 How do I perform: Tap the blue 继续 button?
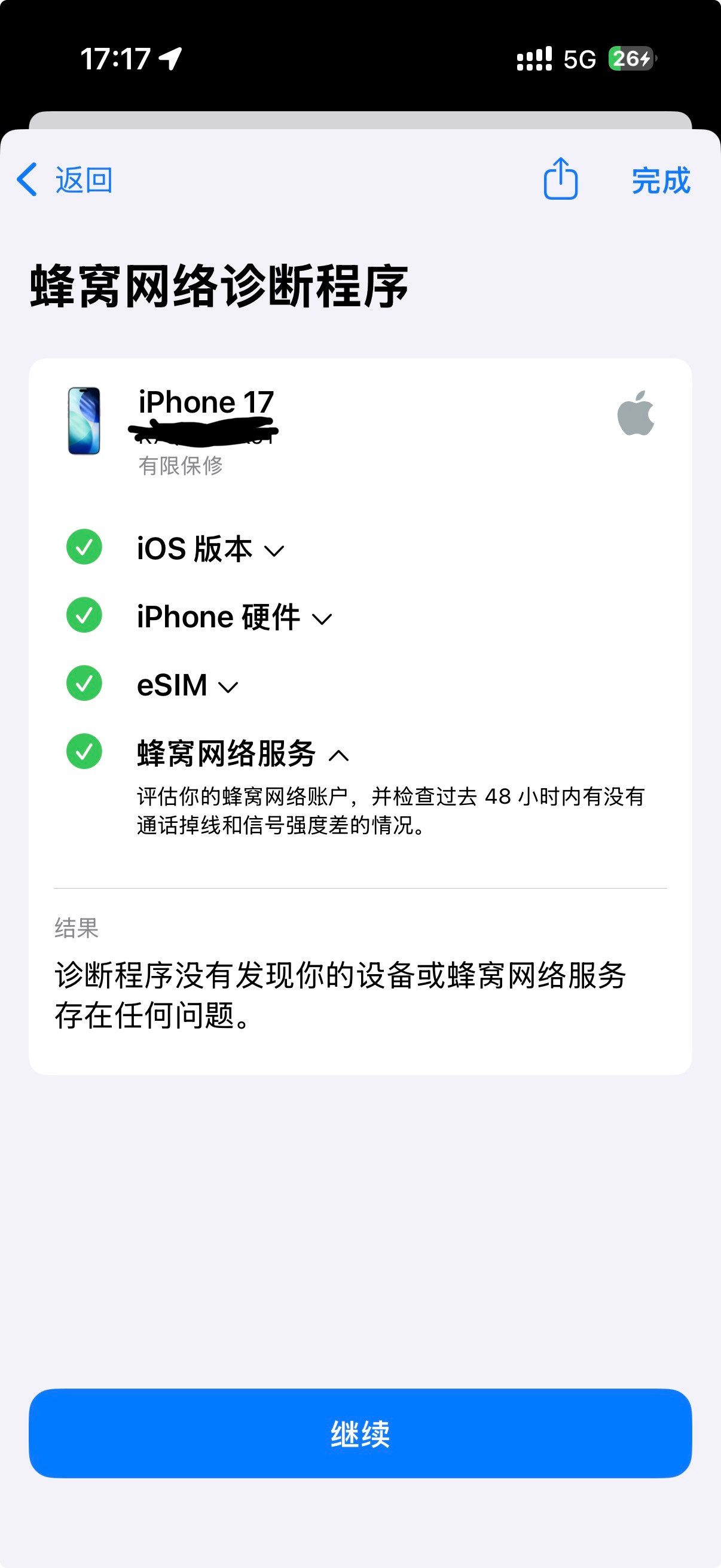pyautogui.click(x=360, y=1433)
